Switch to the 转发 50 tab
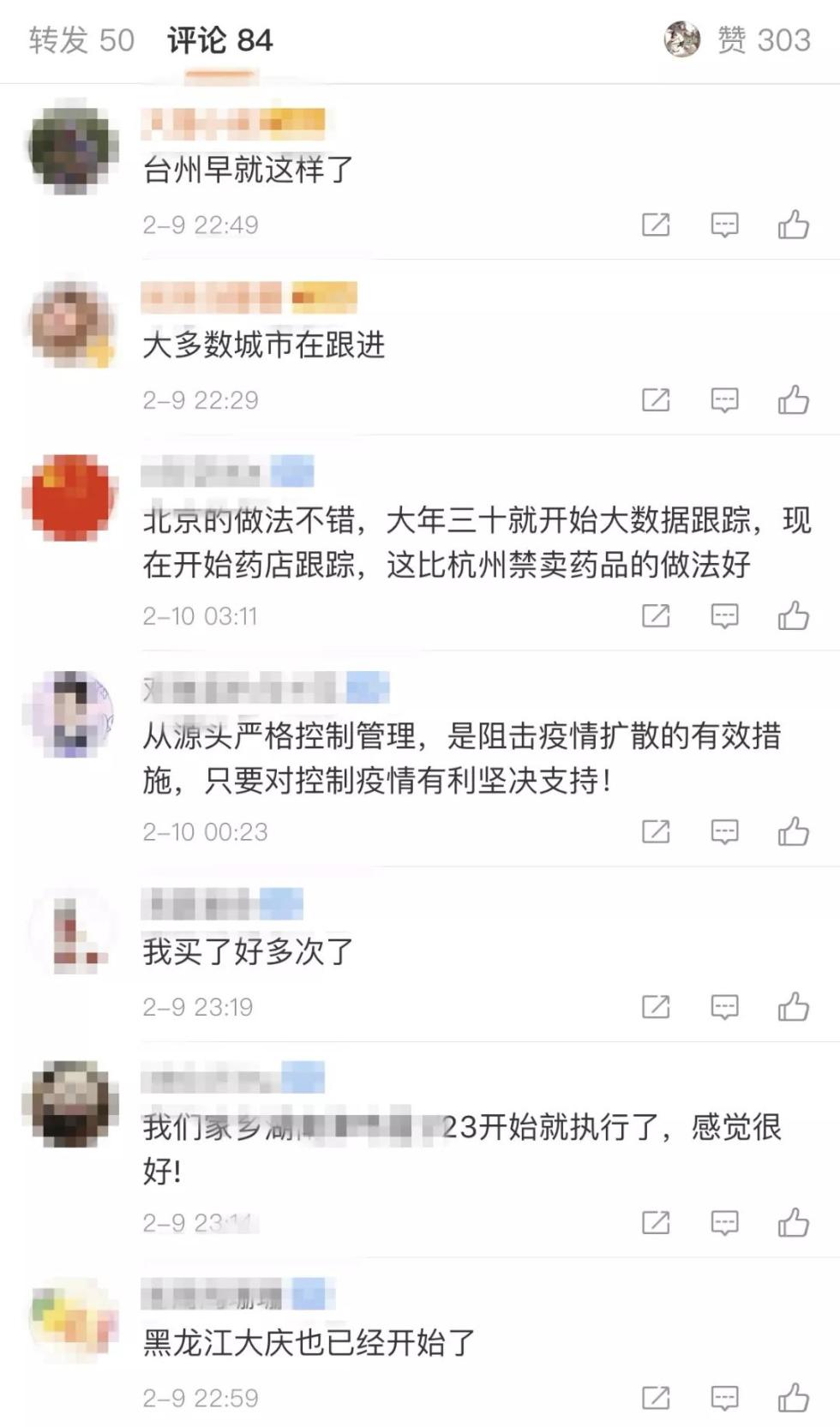 coord(81,40)
